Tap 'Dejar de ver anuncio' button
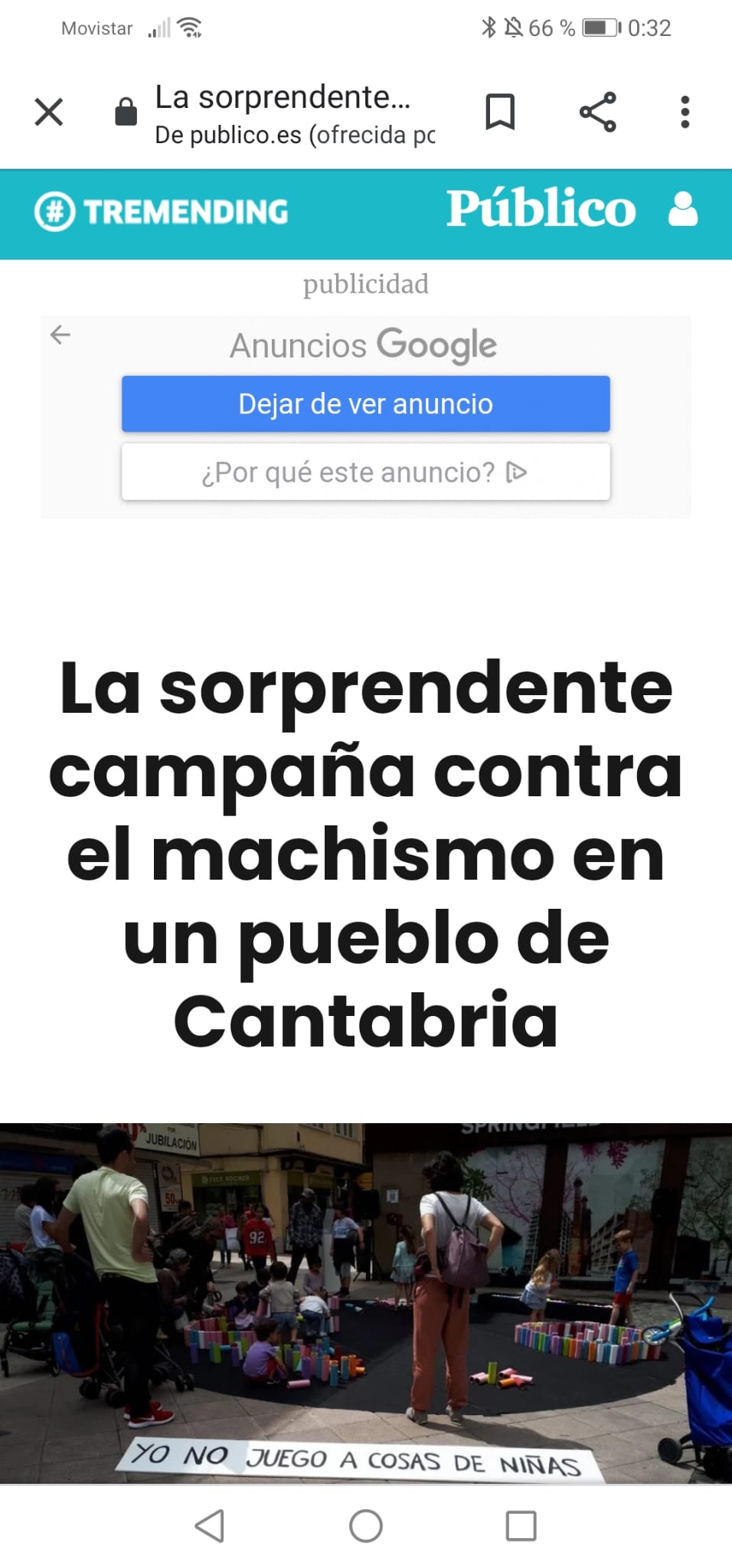Image resolution: width=732 pixels, height=1568 pixels. pos(365,403)
